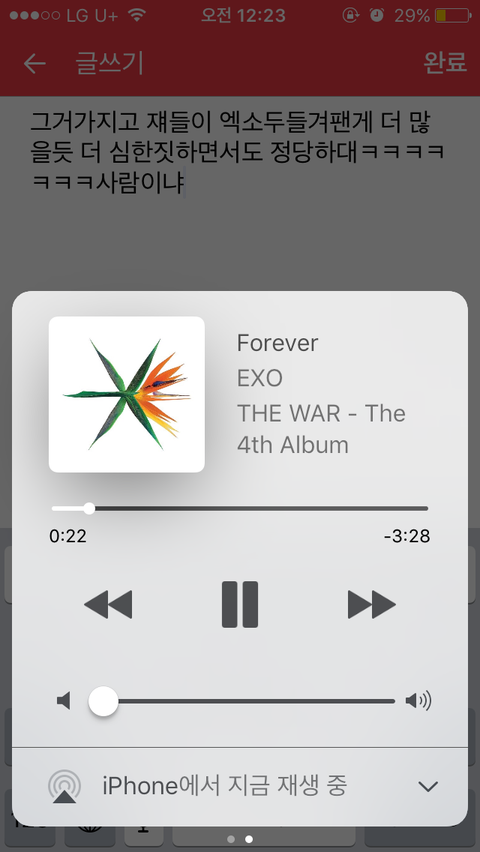This screenshot has height=852, width=480.
Task: Open the AirPlay output row for iPhone
Action: click(x=240, y=786)
